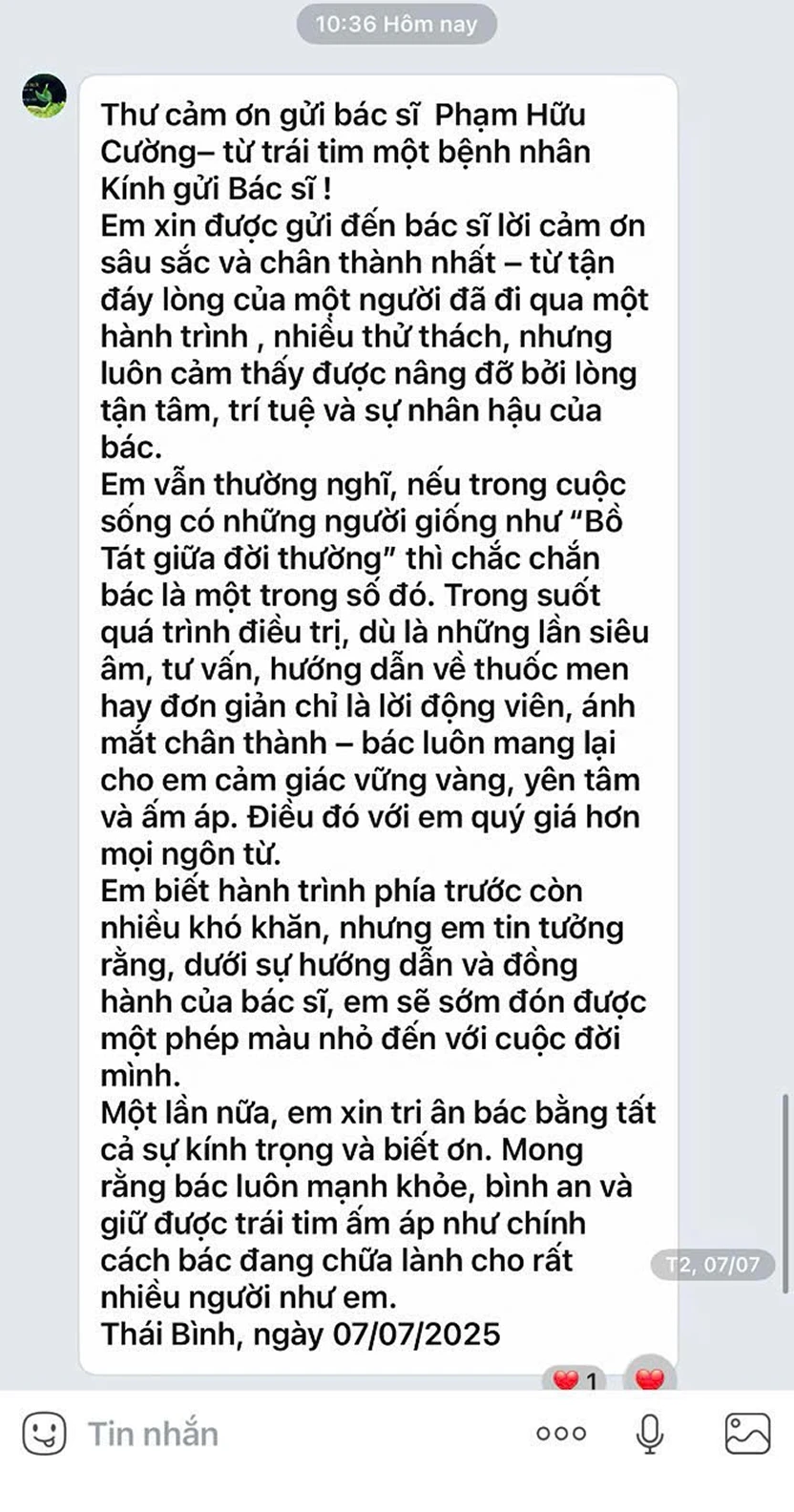794x1512 pixels.
Task: View the heart reaction count badge
Action: [575, 1379]
